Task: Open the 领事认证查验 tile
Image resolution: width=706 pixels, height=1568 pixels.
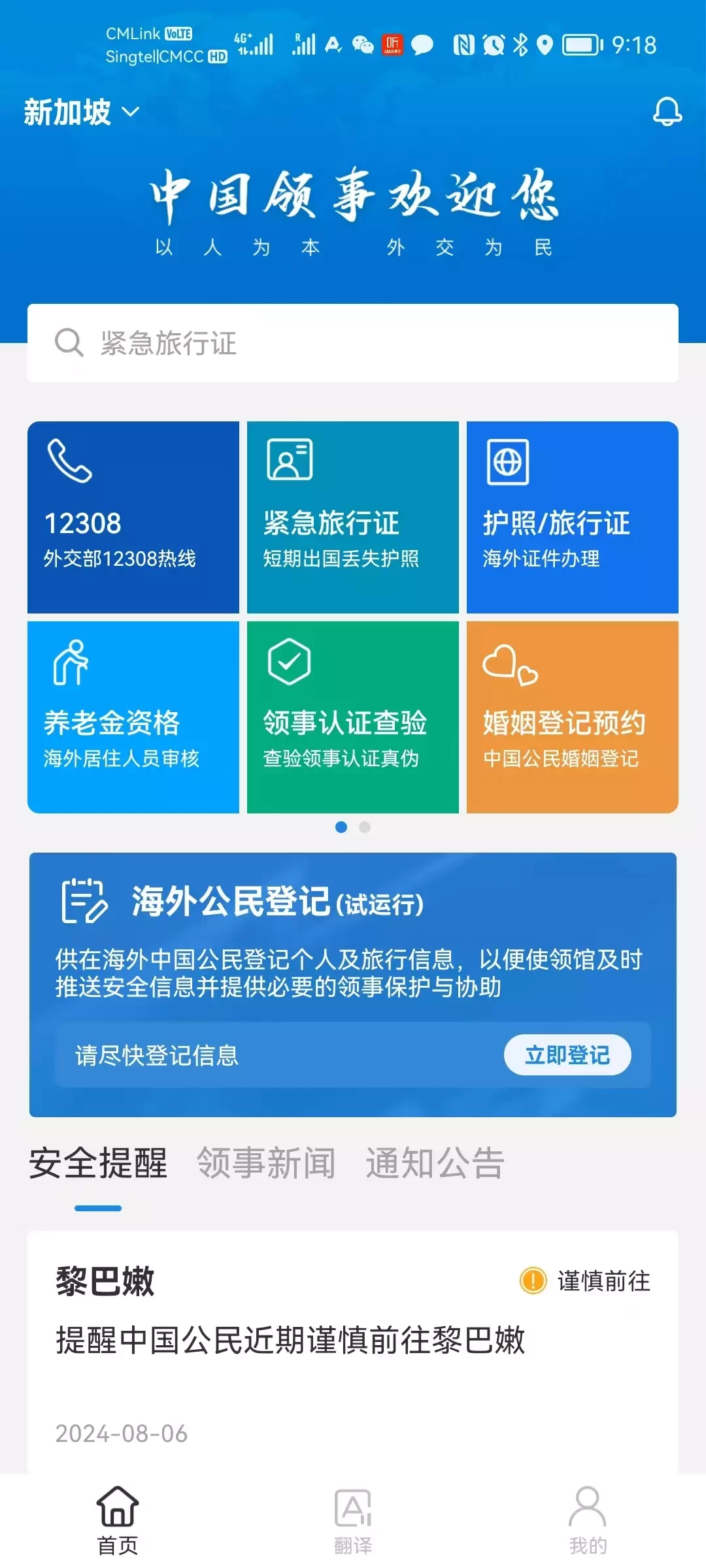Action: 353,717
